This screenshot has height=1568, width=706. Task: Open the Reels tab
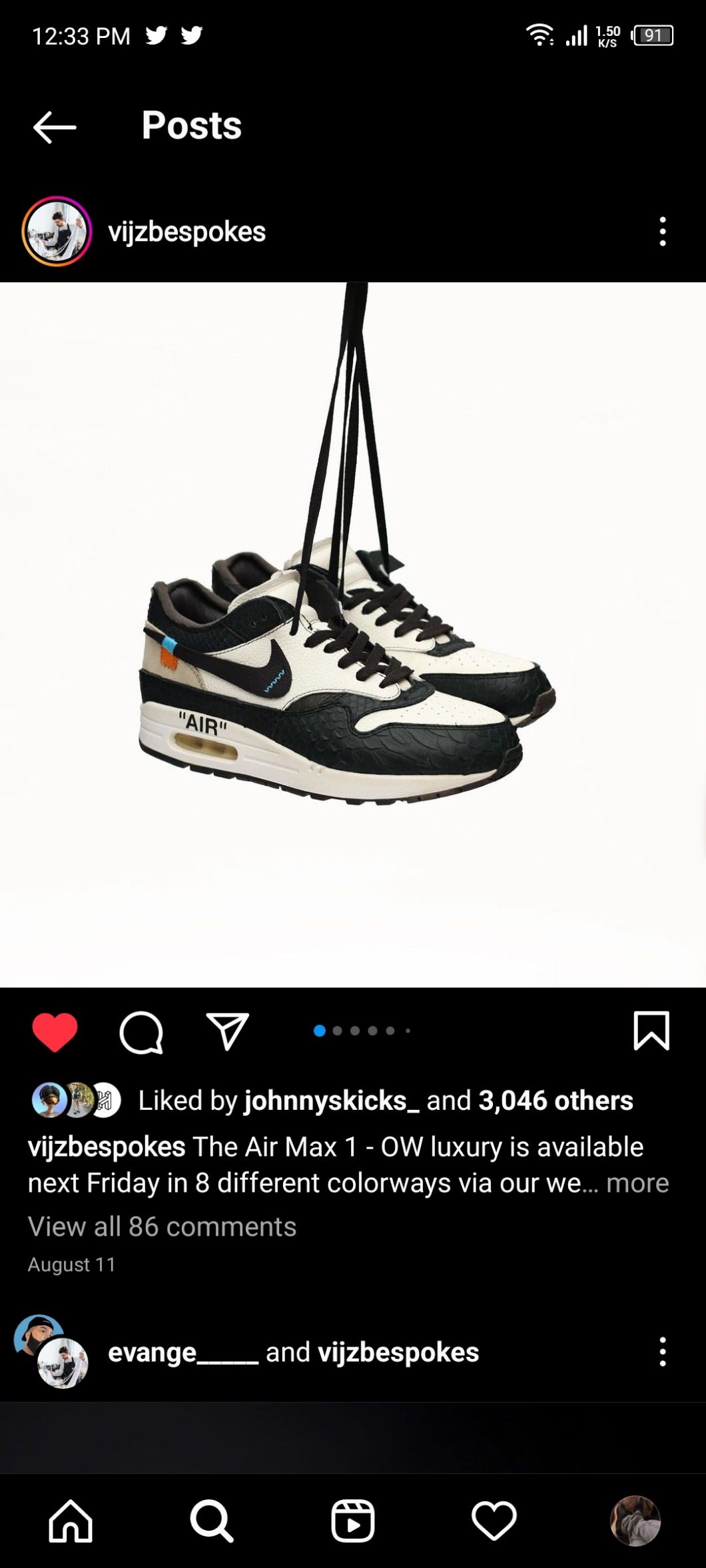coord(353,1521)
